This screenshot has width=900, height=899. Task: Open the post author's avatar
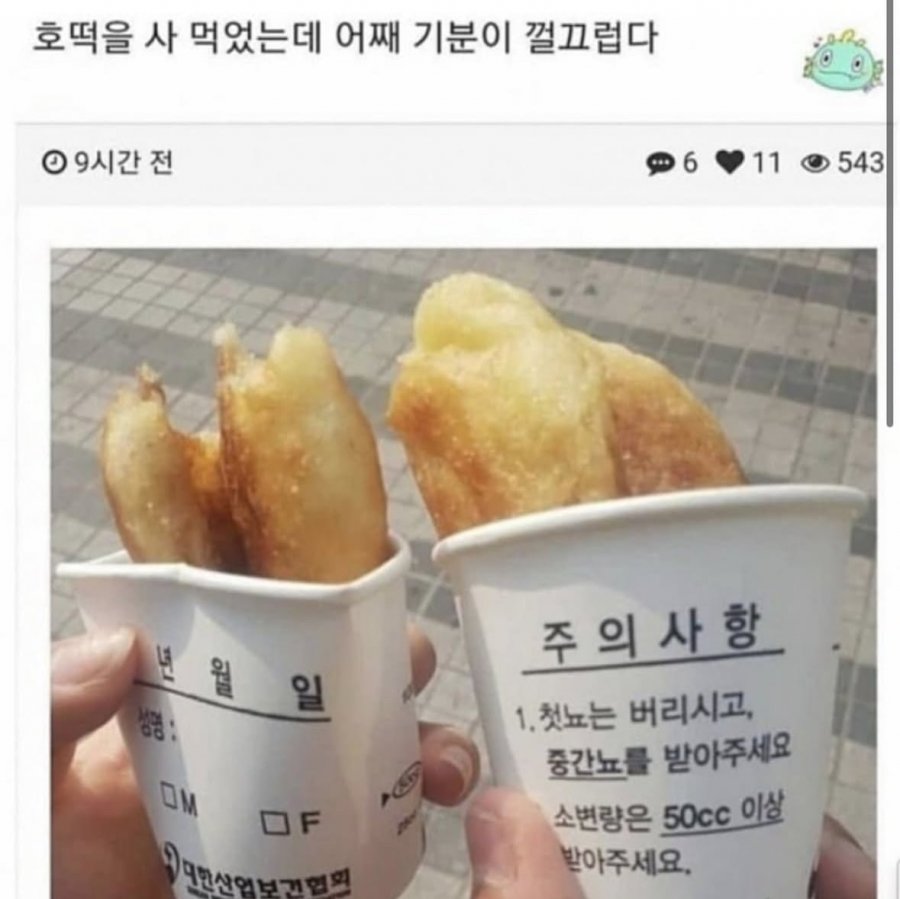coord(842,62)
